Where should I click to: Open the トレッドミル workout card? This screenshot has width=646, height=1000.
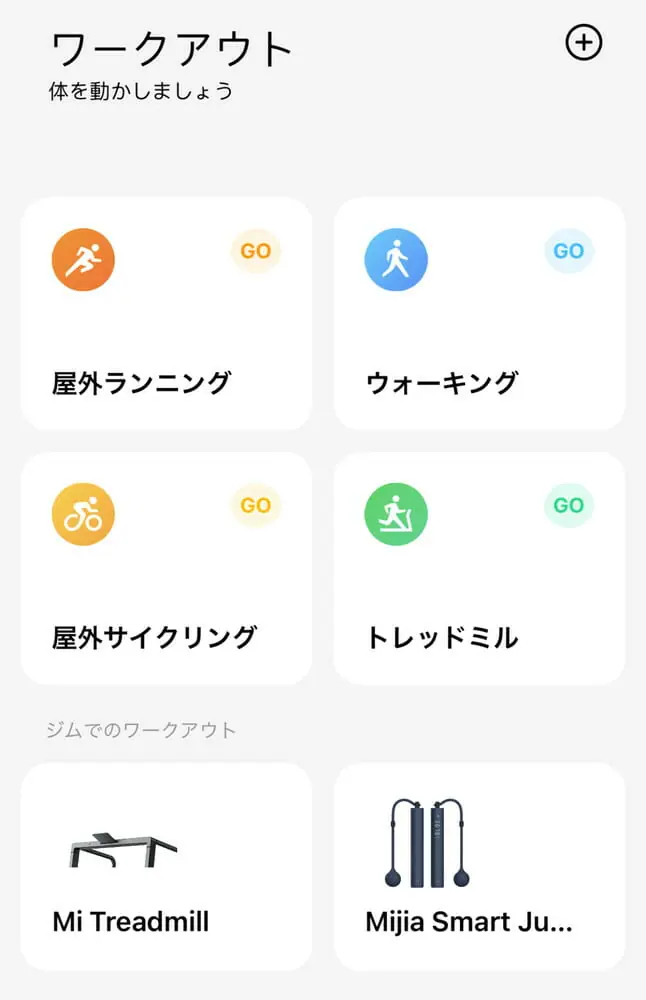479,585
